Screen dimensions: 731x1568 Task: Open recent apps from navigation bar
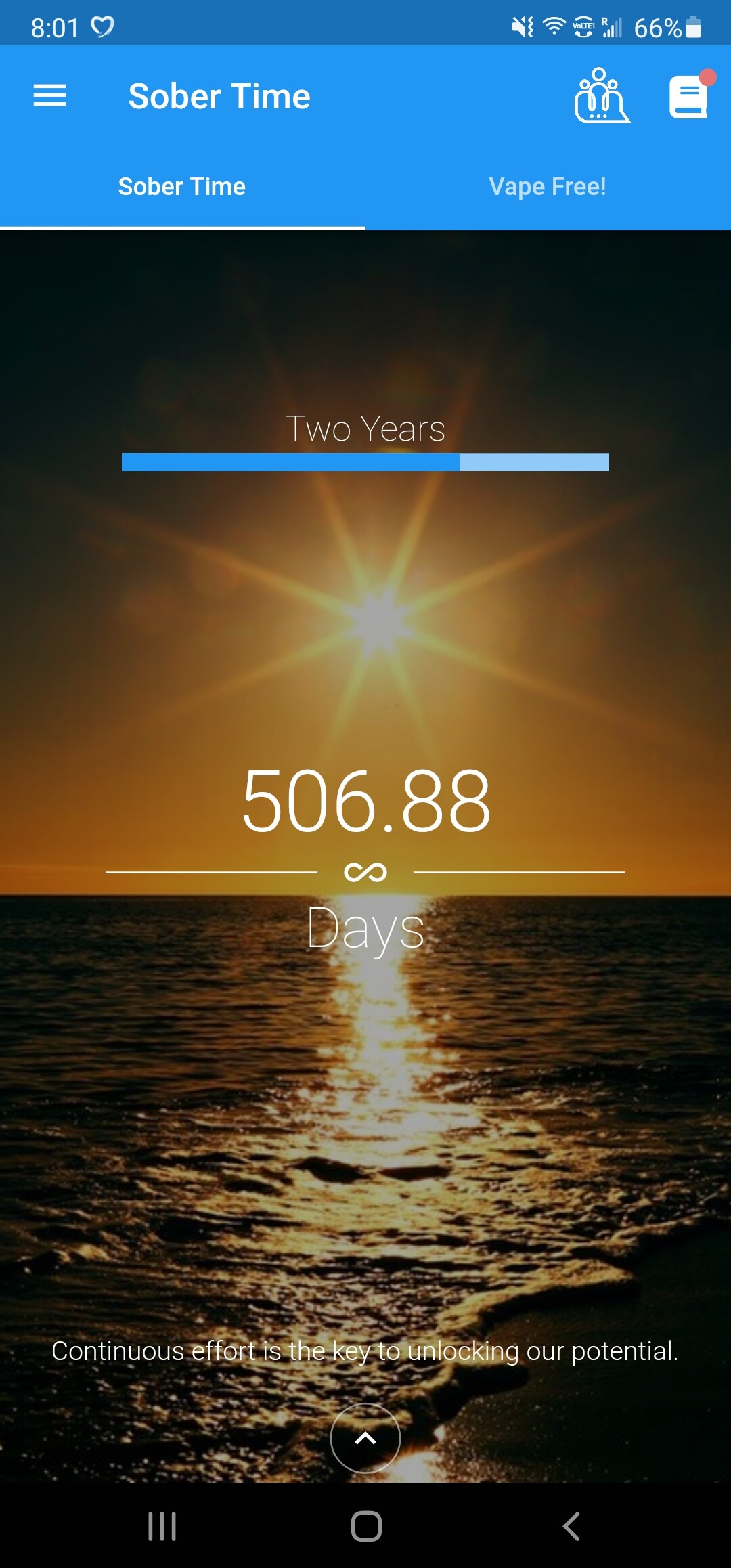(x=162, y=1526)
